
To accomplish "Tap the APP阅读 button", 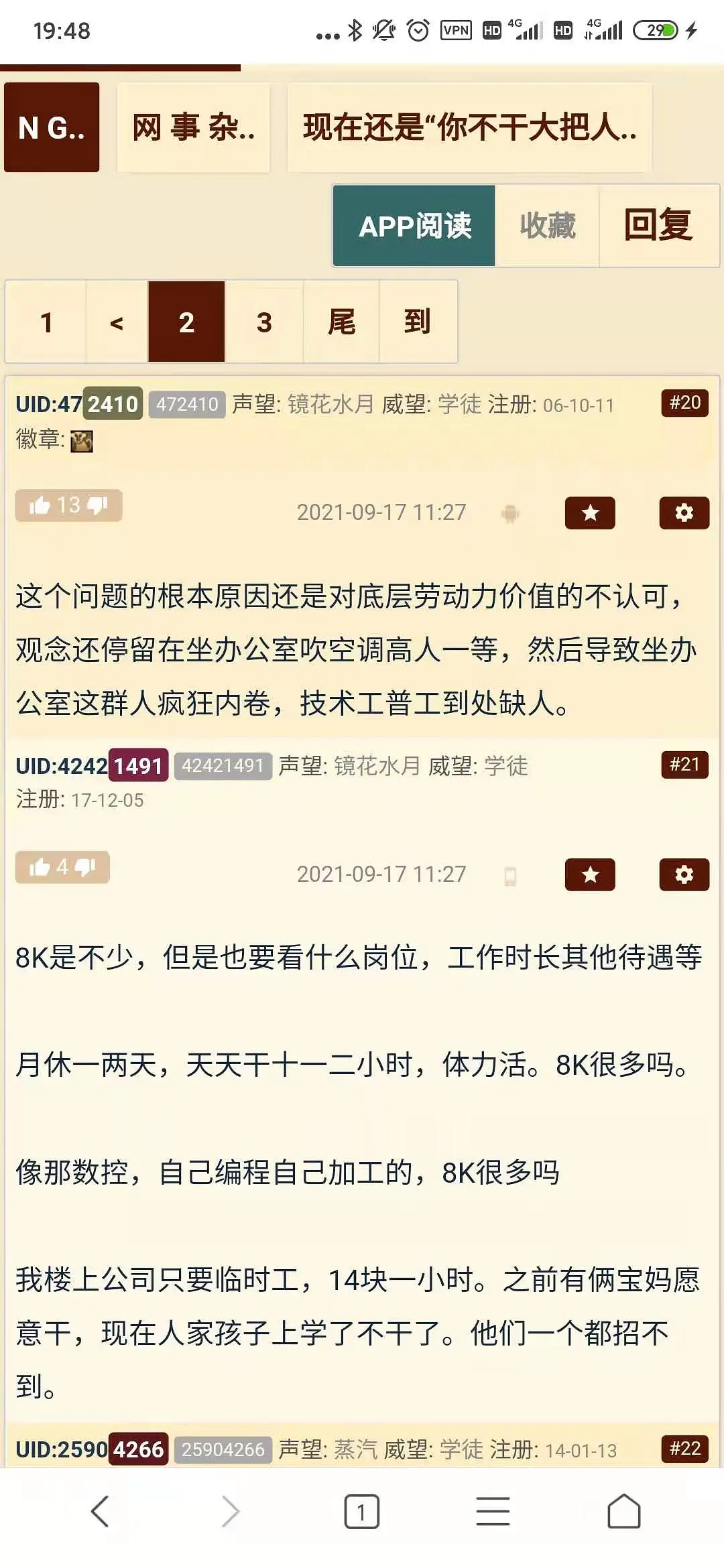I will point(414,226).
